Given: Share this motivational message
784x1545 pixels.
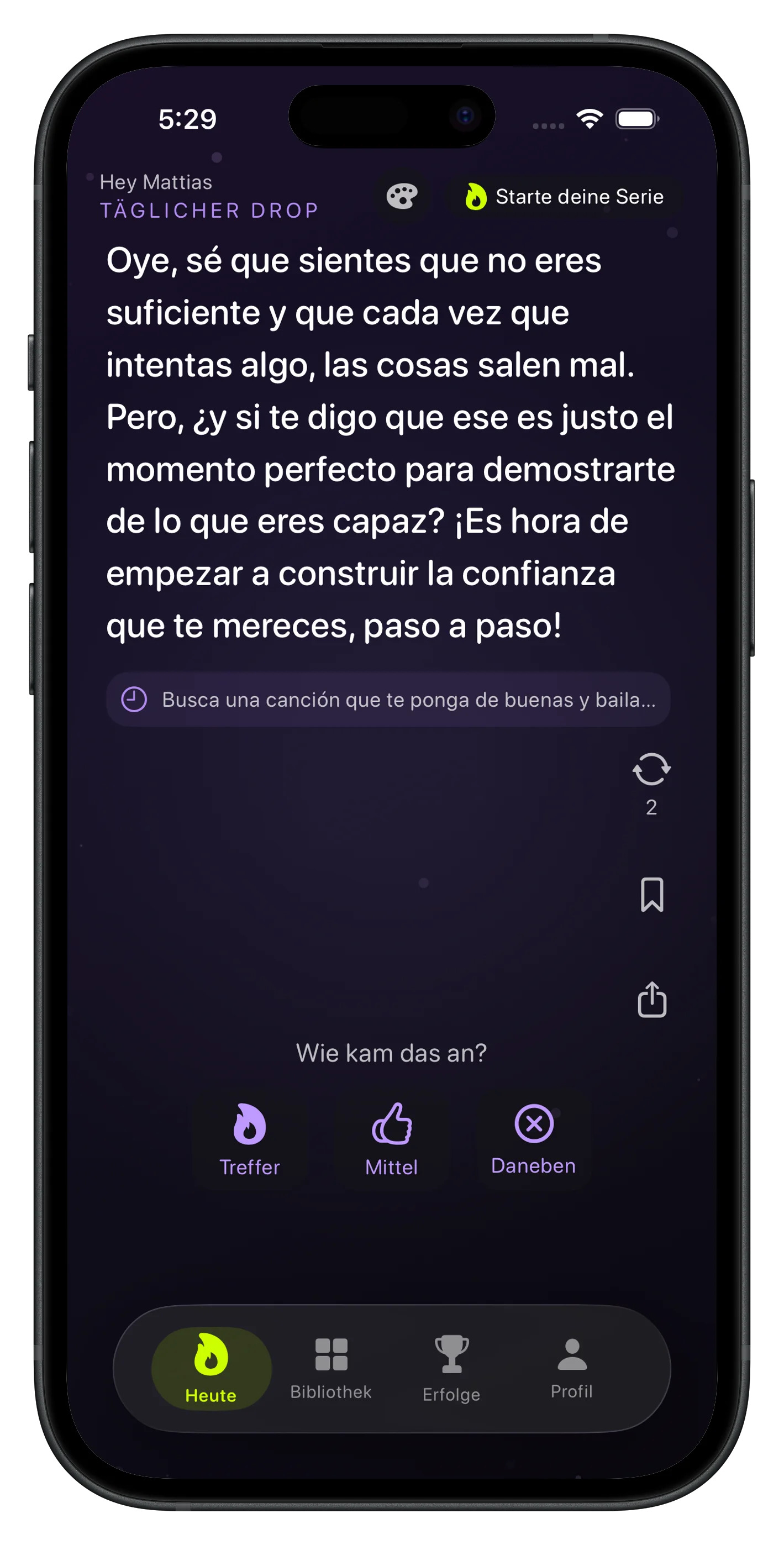Looking at the screenshot, I should click(651, 1000).
